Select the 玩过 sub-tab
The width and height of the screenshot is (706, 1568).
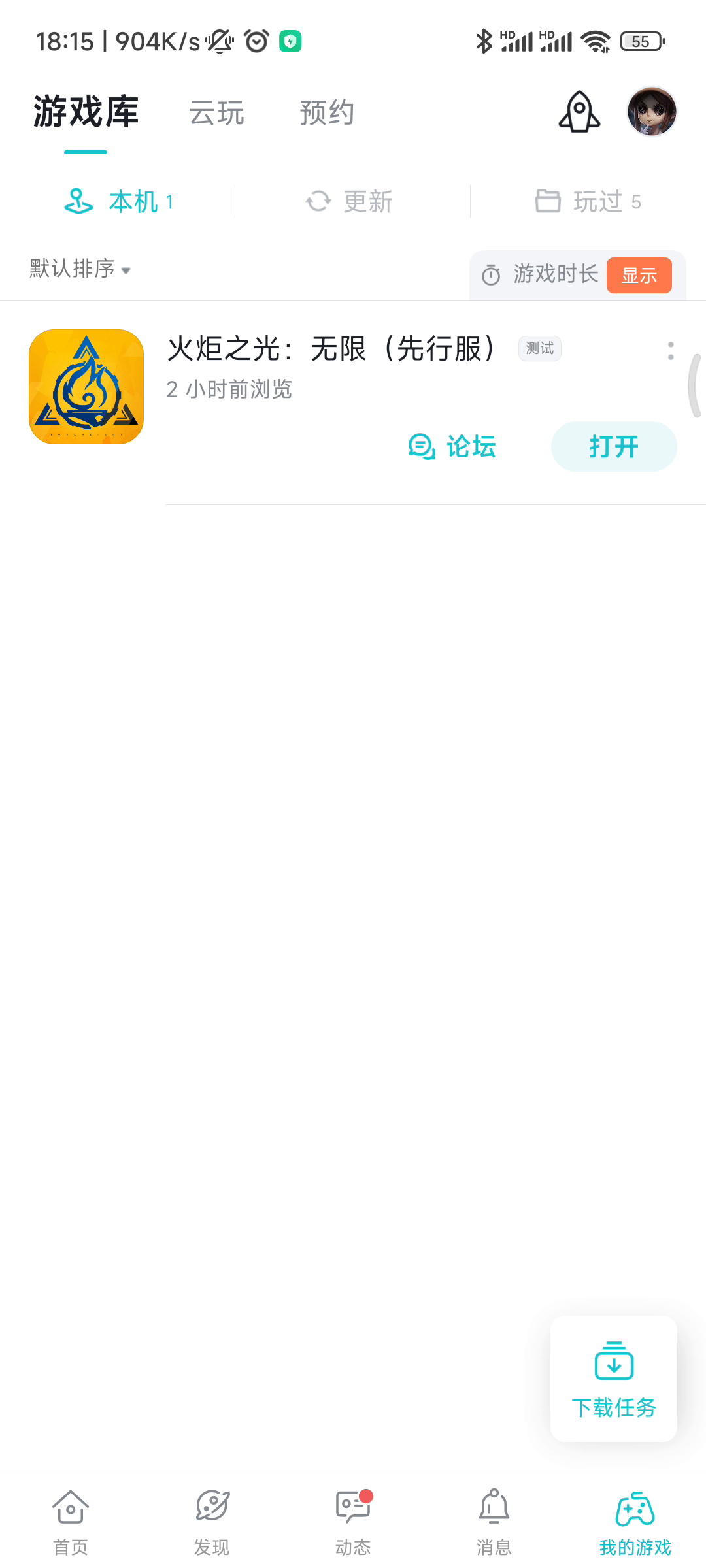588,201
